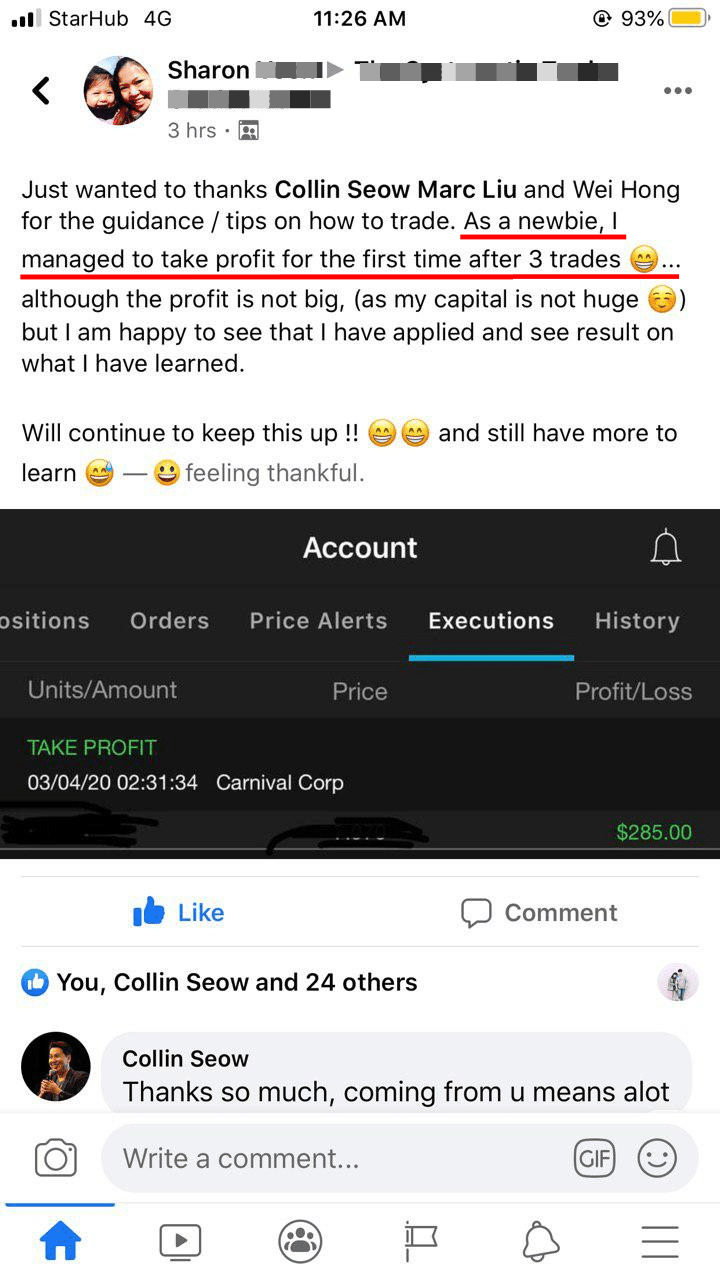Focus the Write a comment field
Image resolution: width=720 pixels, height=1280 pixels.
pos(330,1158)
